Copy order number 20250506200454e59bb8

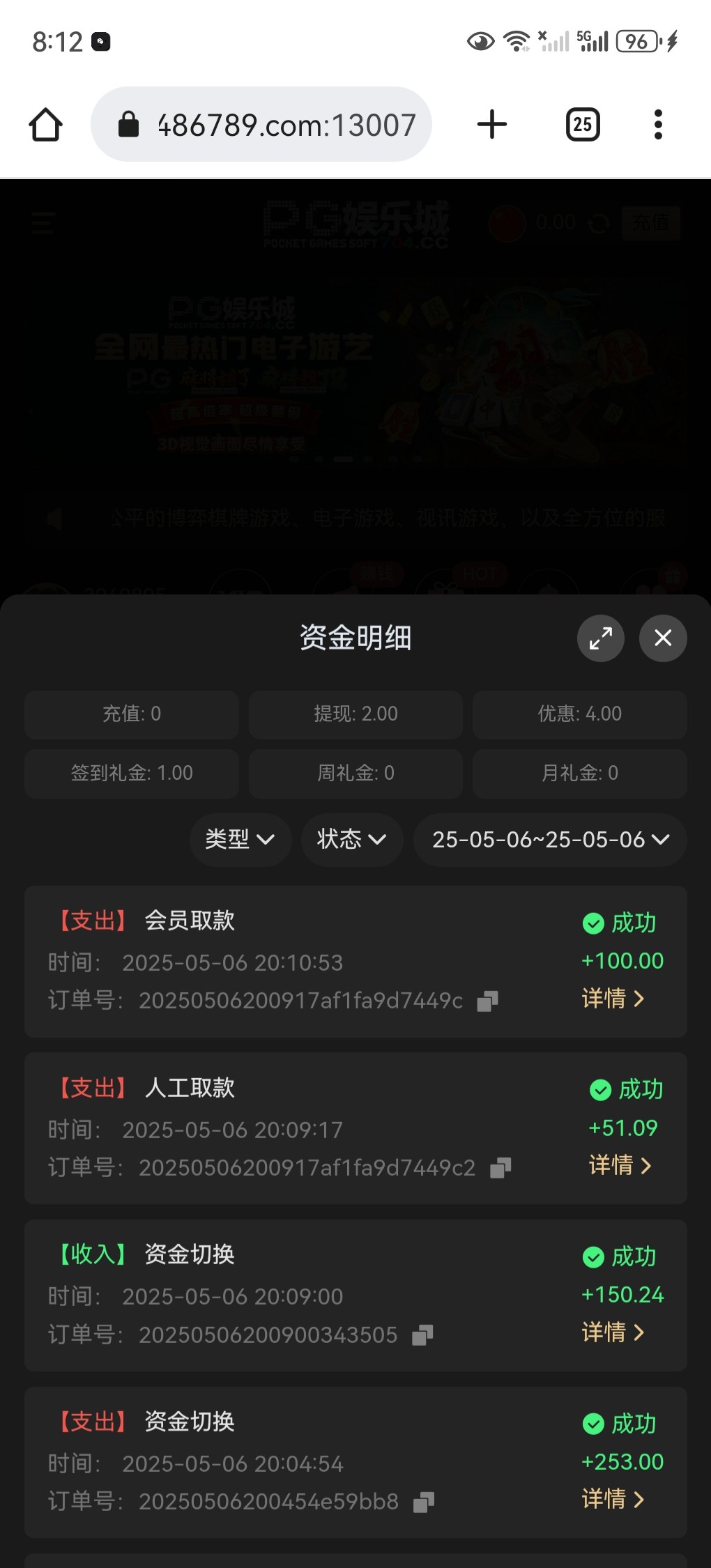click(x=424, y=1502)
